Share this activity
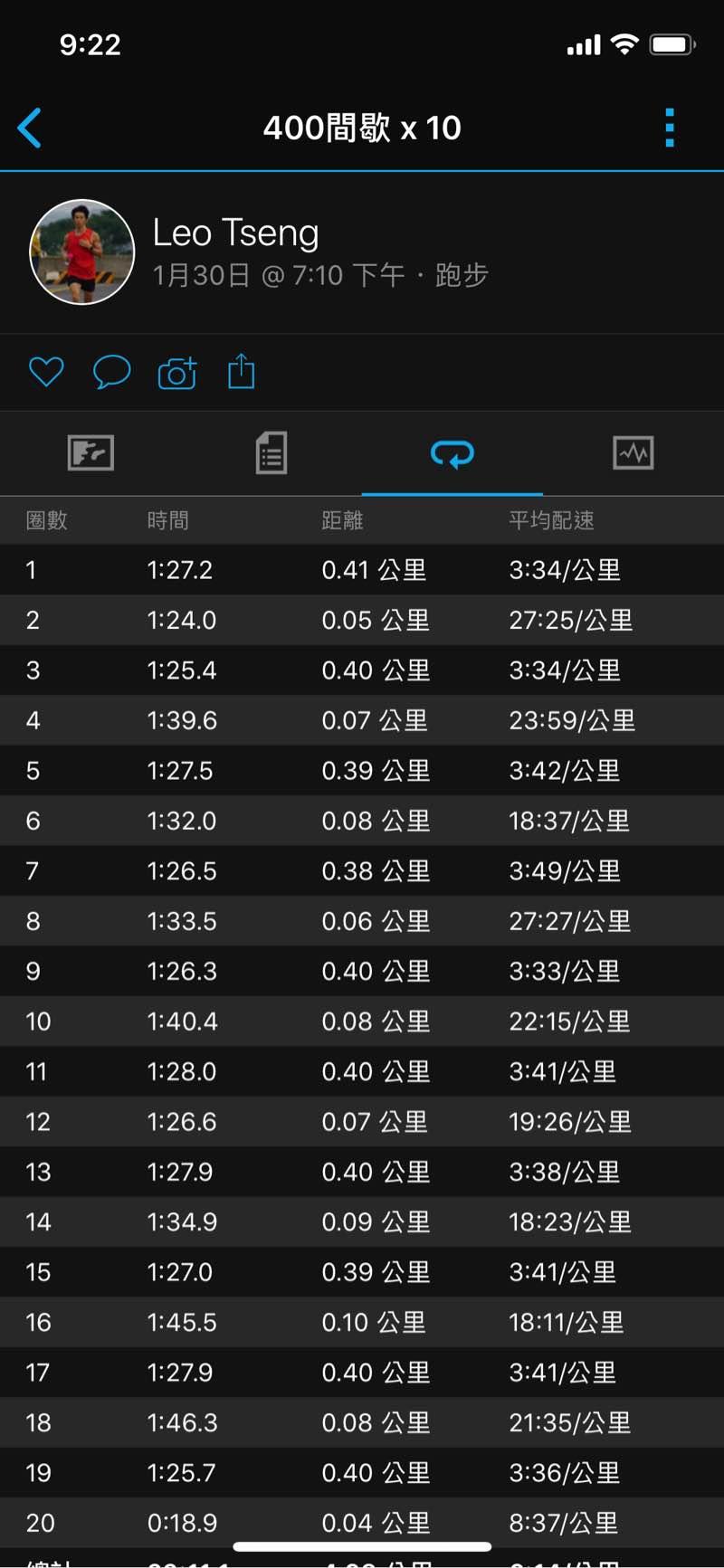The width and height of the screenshot is (724, 1568). [x=242, y=371]
